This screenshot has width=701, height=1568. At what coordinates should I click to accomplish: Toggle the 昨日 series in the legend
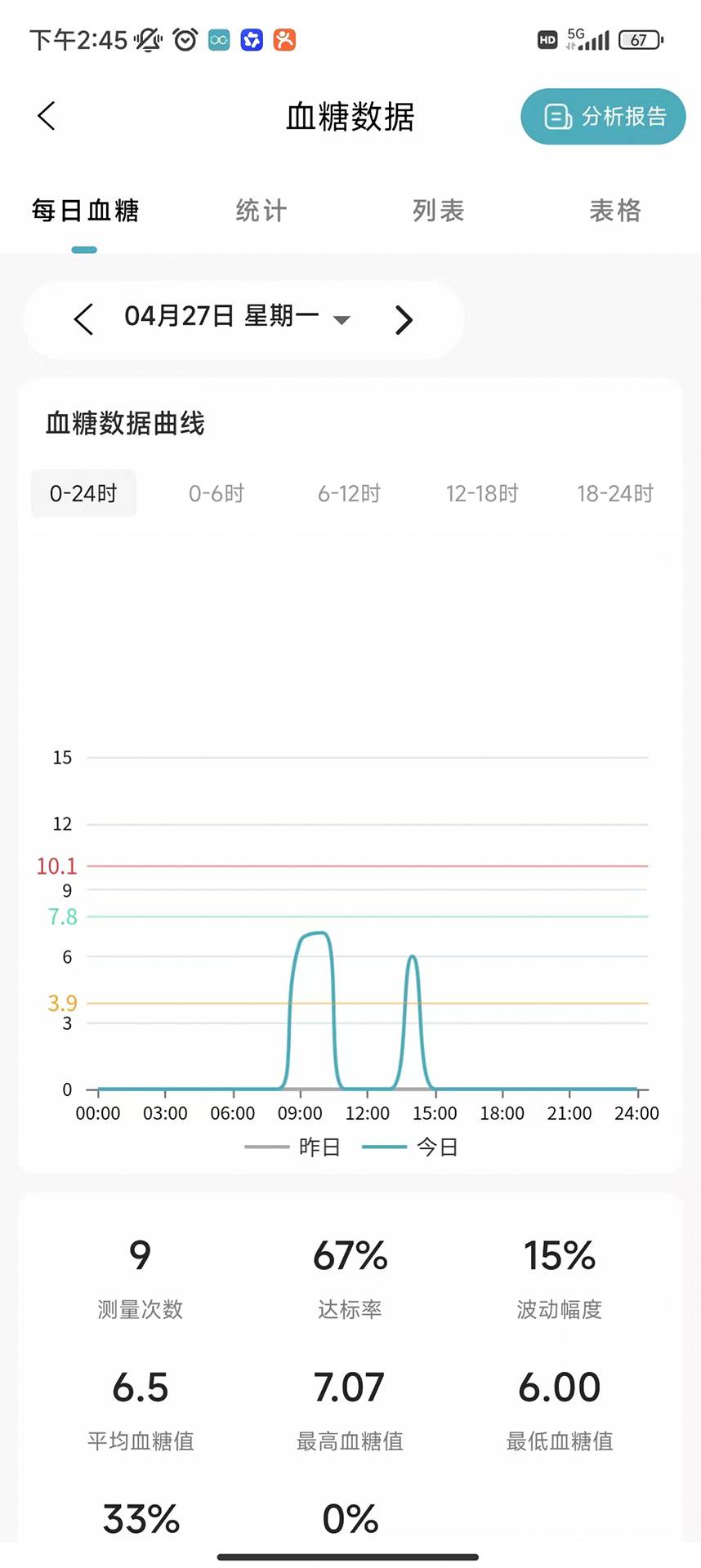pos(292,1147)
